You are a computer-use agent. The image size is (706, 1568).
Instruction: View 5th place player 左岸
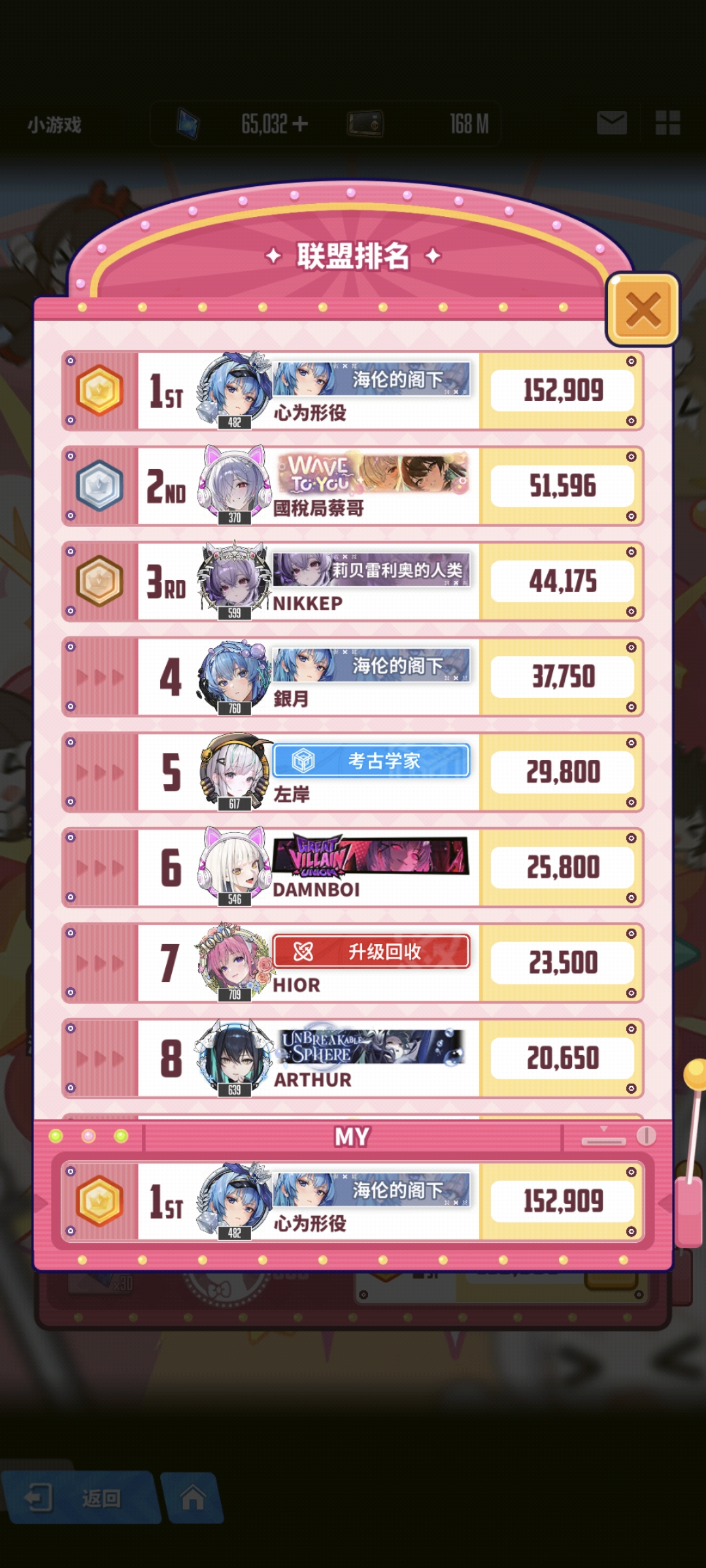pos(353,772)
